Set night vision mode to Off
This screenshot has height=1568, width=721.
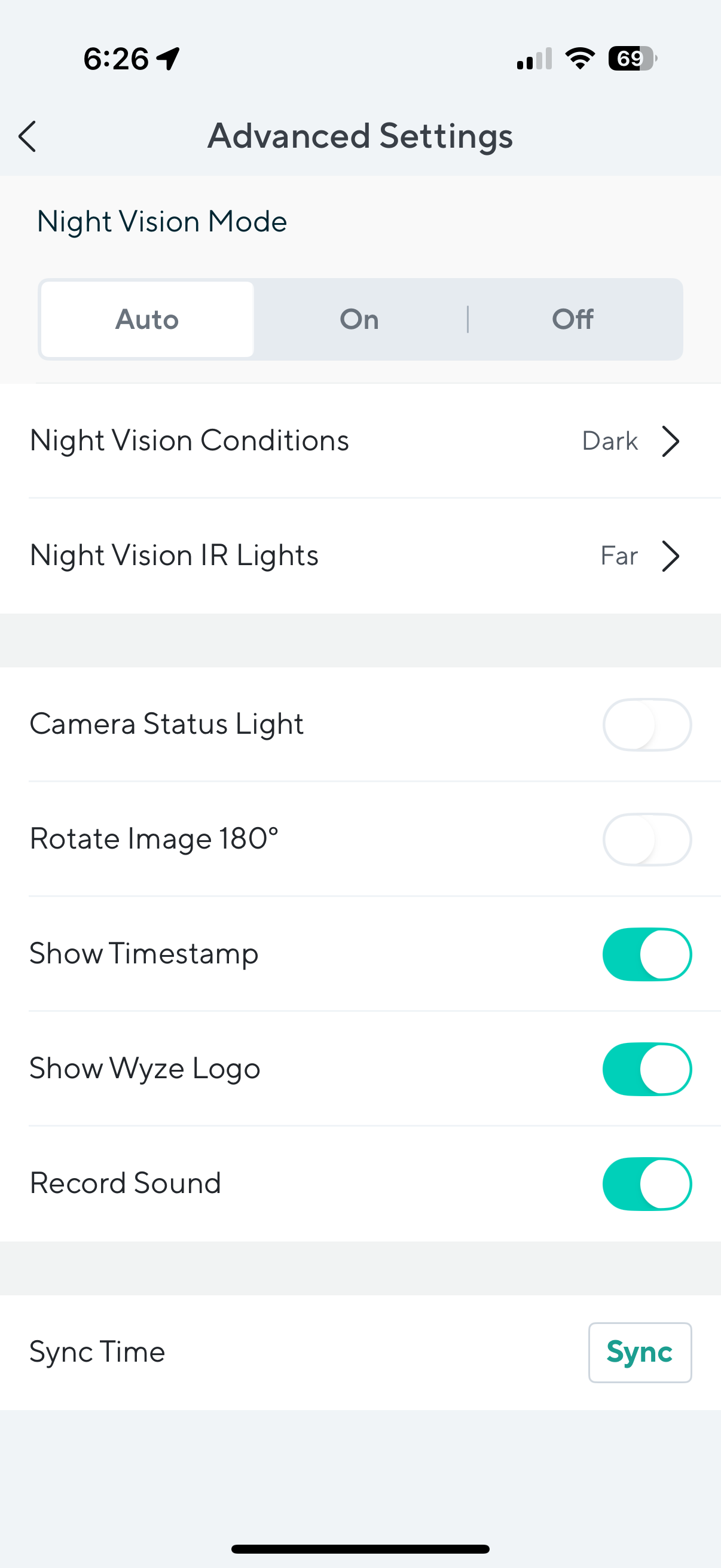click(573, 319)
